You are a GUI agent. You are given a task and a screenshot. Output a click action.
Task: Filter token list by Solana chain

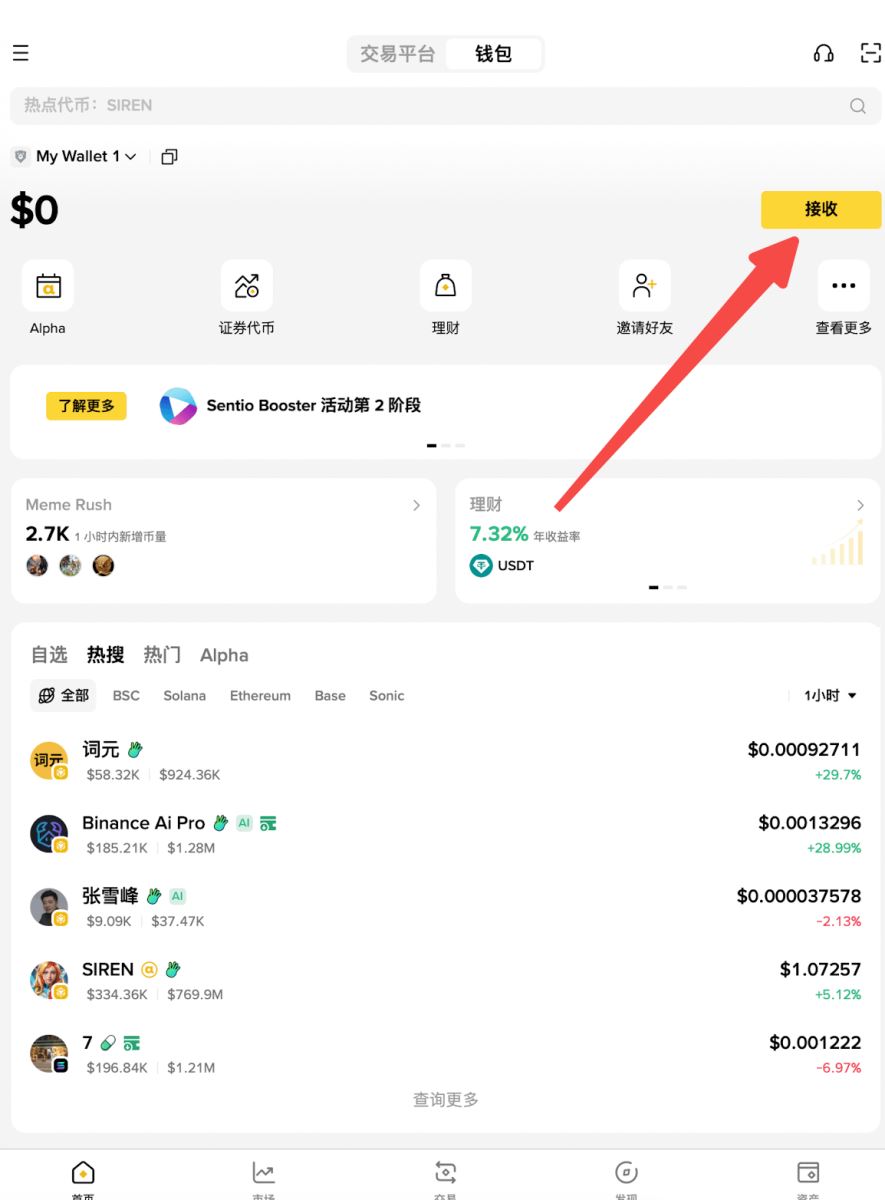tap(184, 695)
